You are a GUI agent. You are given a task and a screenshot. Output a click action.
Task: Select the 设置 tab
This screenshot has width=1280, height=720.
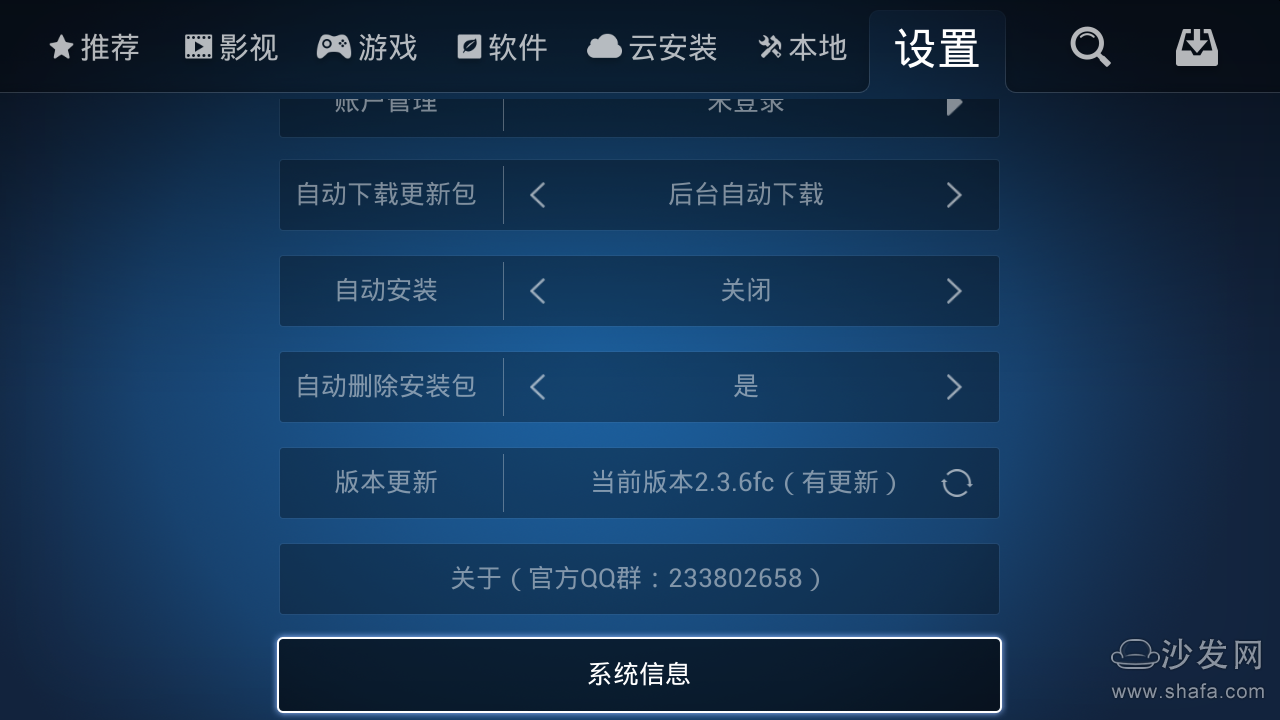point(937,49)
